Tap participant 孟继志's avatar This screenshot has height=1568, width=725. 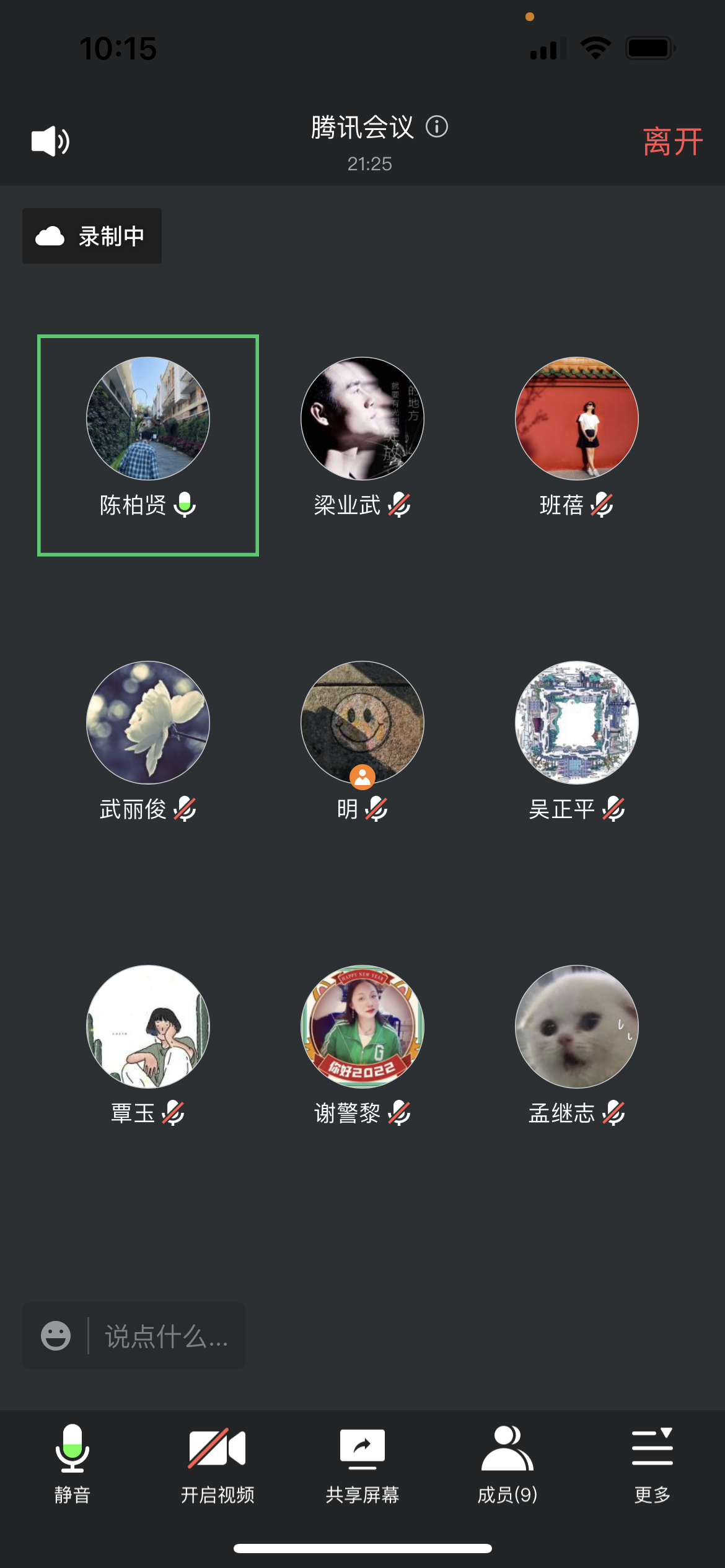tap(577, 1027)
